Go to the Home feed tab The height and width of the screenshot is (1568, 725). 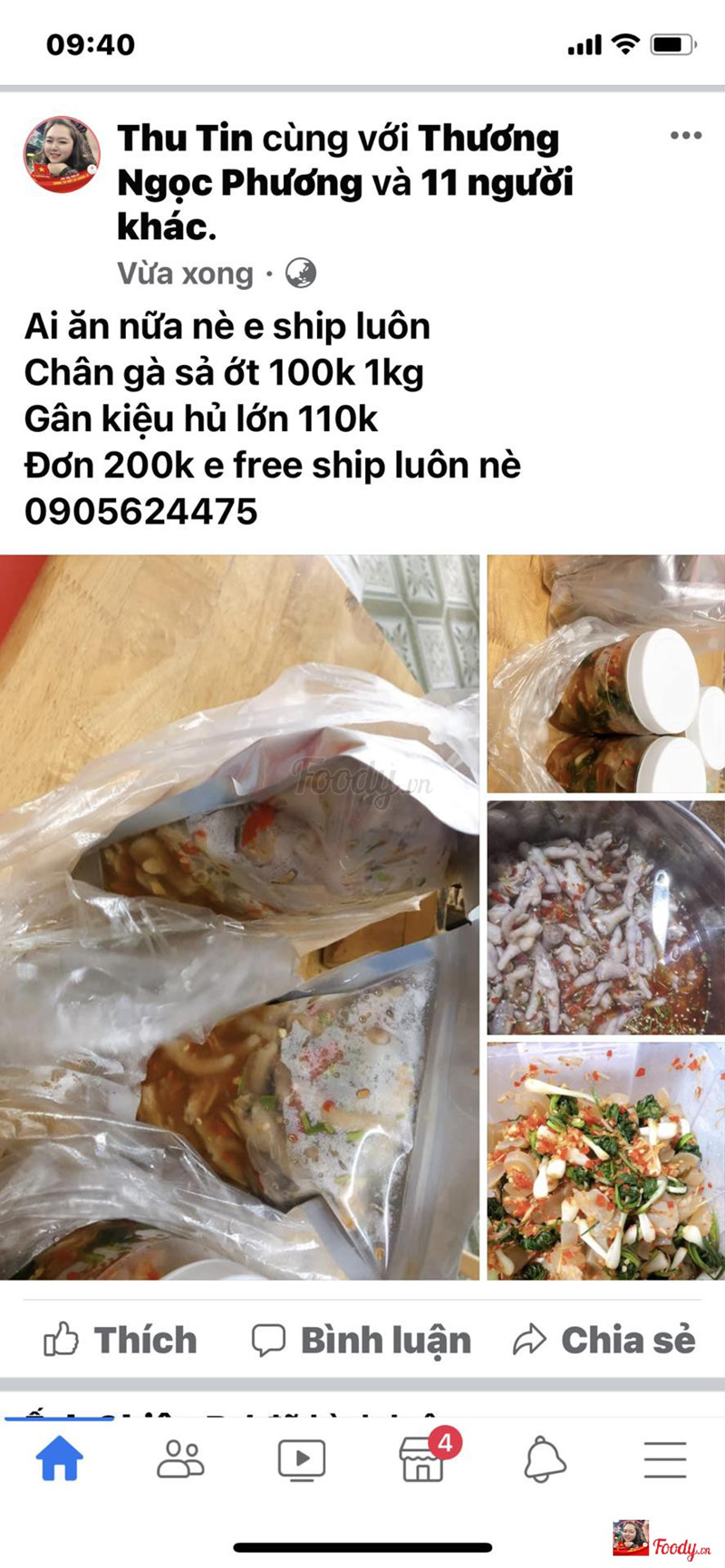click(x=60, y=1458)
